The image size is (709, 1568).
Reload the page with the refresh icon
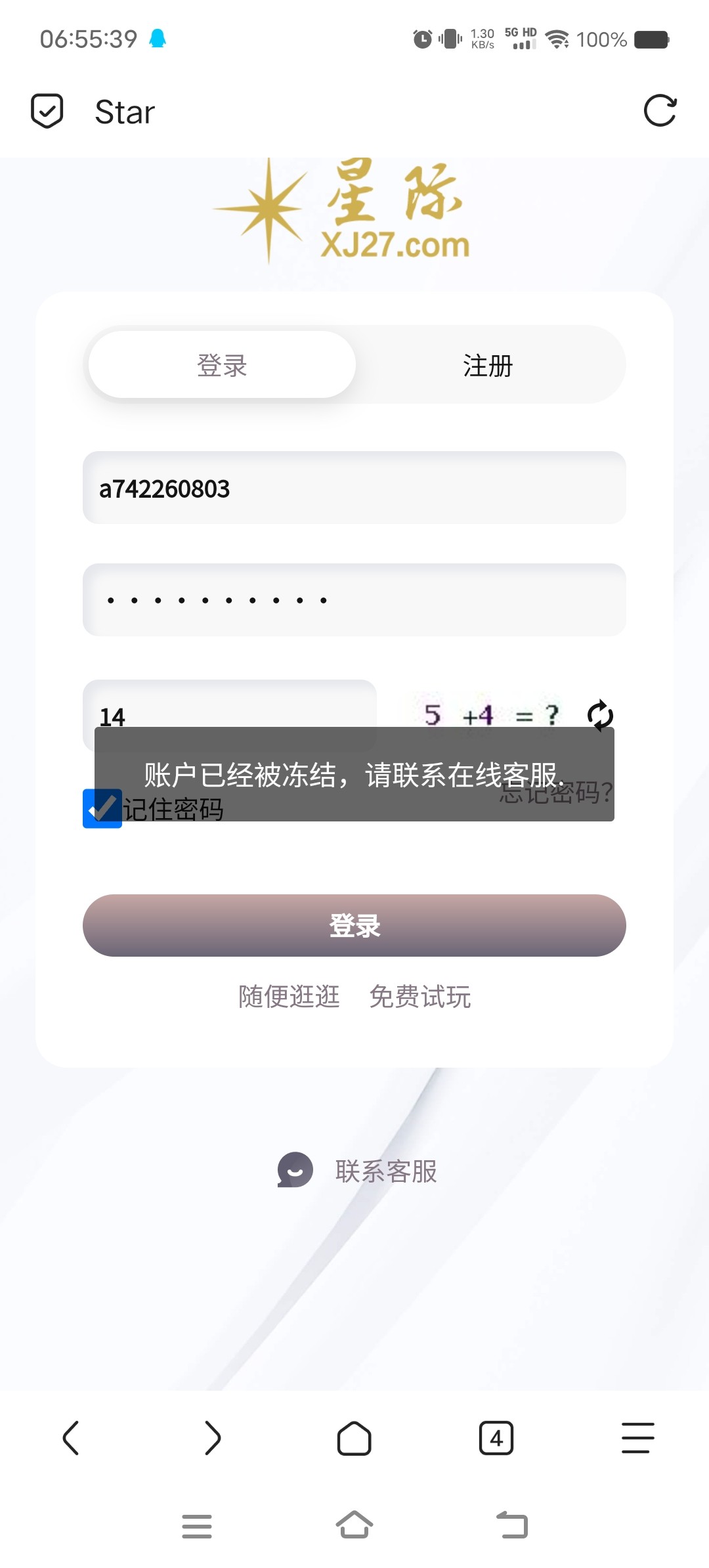coord(659,110)
